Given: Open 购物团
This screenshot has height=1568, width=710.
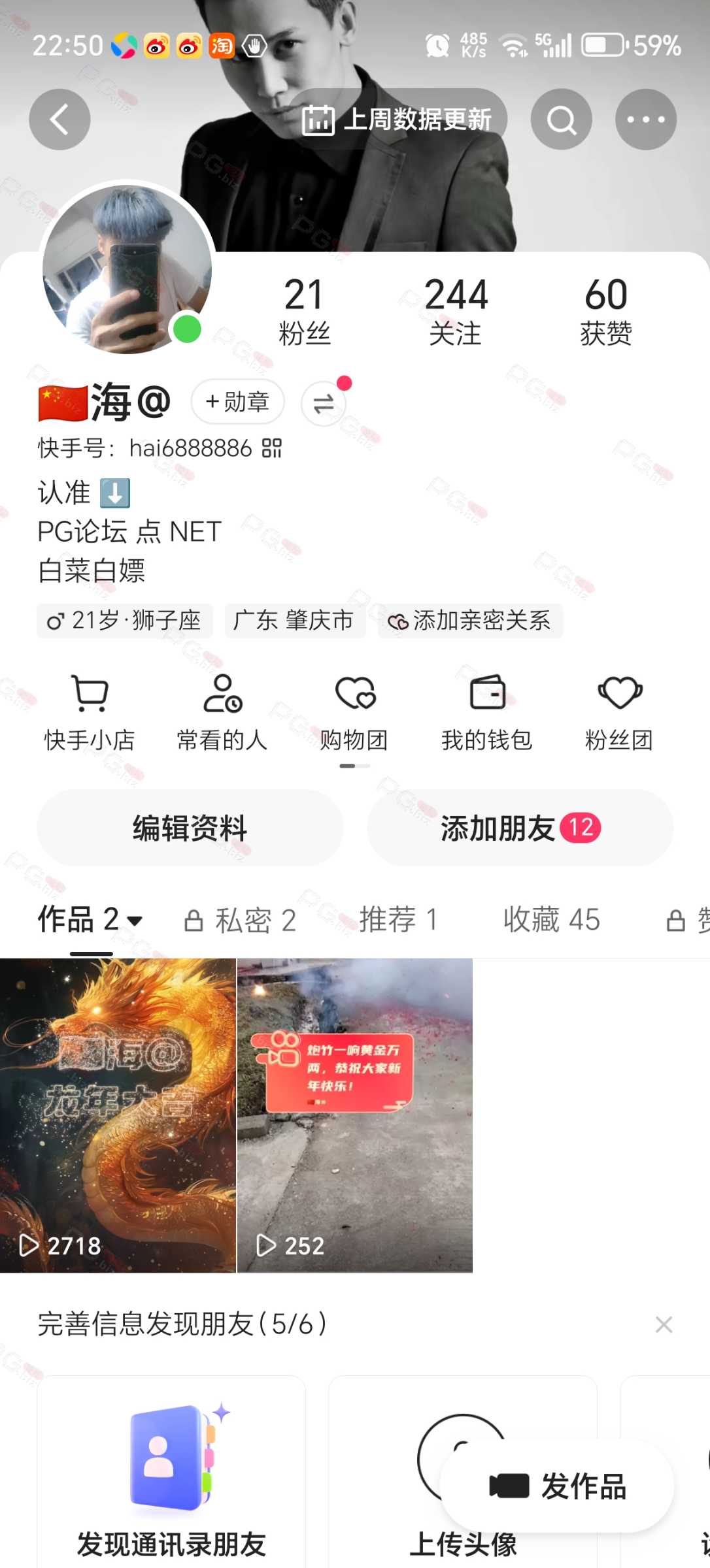Looking at the screenshot, I should coord(354,713).
